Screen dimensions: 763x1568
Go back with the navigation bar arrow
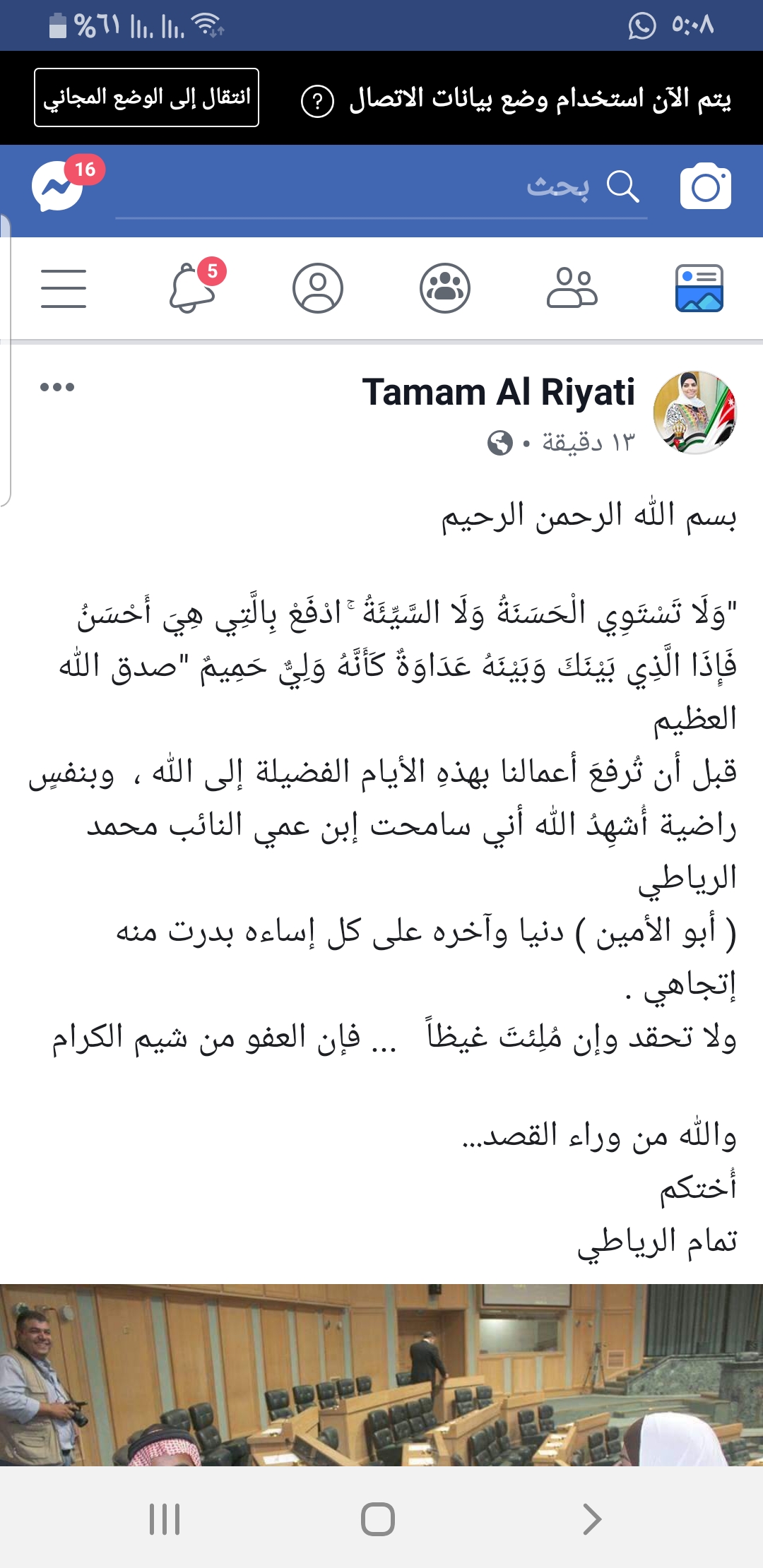[x=592, y=1519]
